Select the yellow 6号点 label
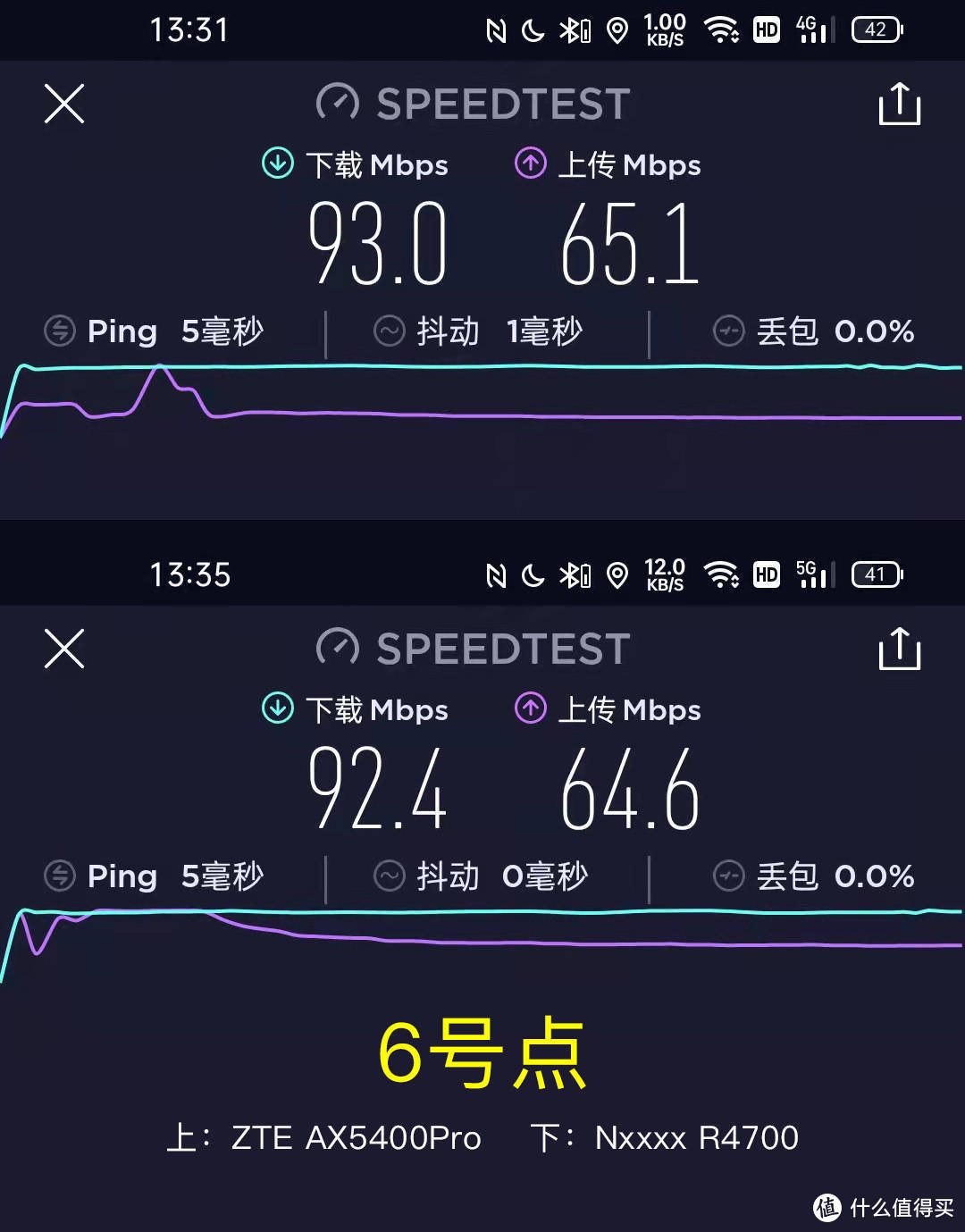Viewport: 965px width, 1232px height. [x=482, y=1054]
